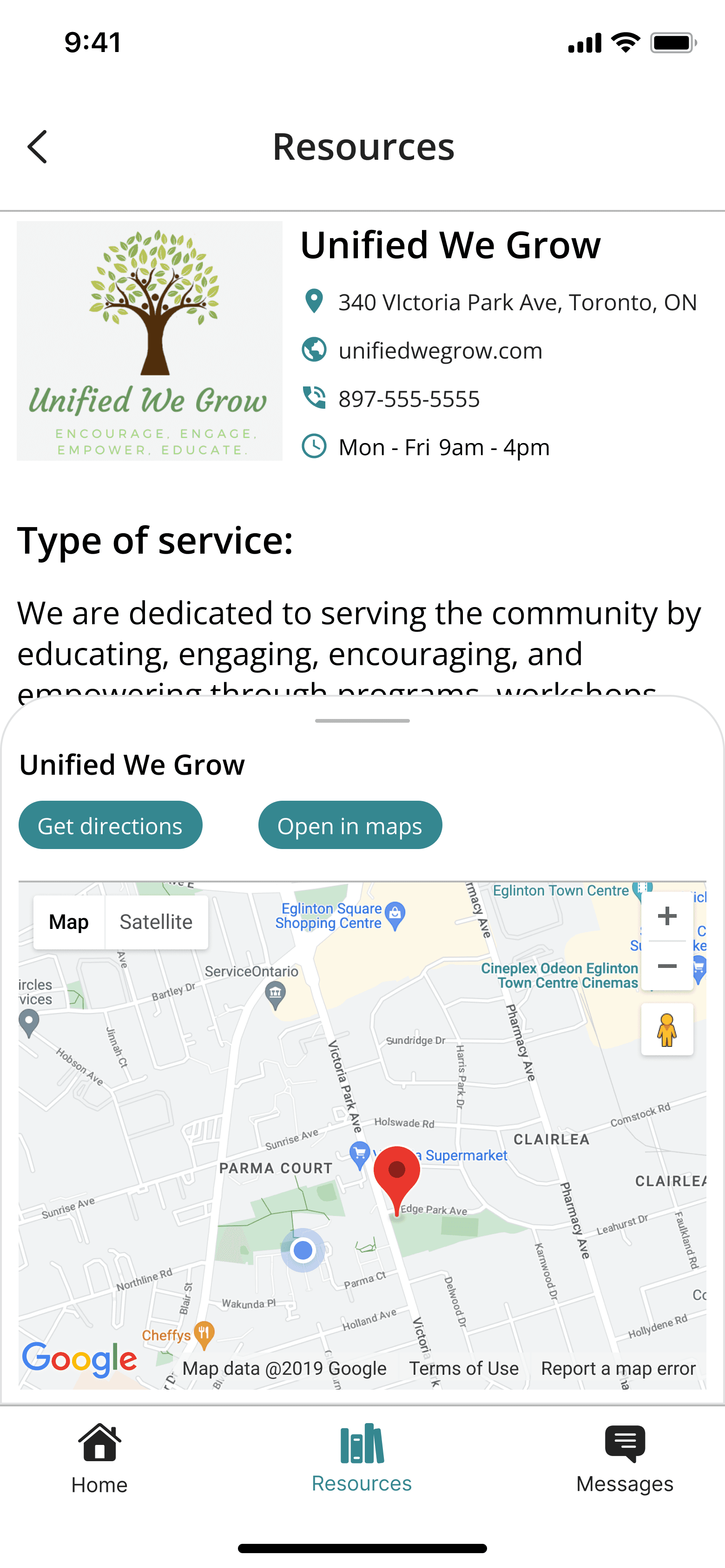The height and width of the screenshot is (1568, 725).
Task: Zoom out of the map
Action: click(667, 966)
